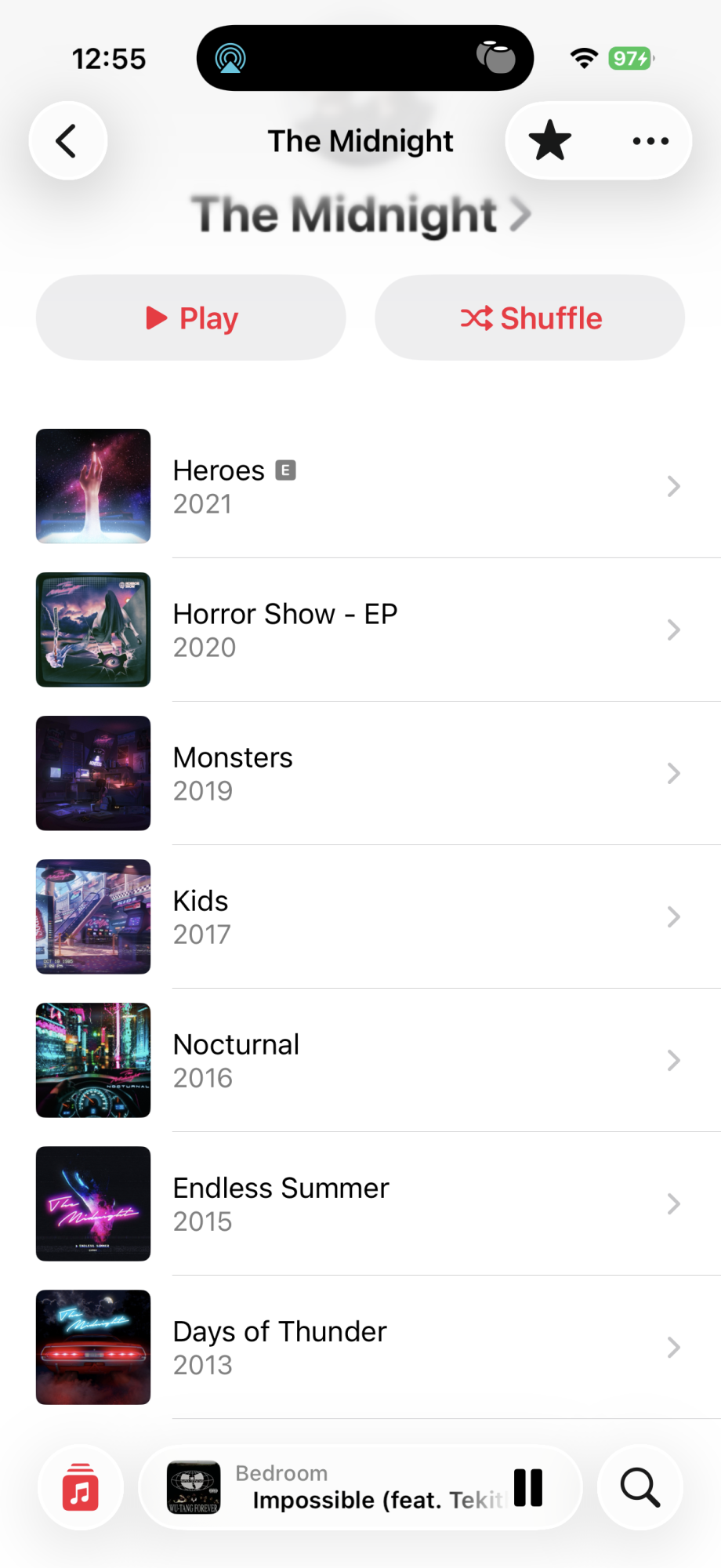
Task: Play The Midnight's music
Action: (x=191, y=318)
